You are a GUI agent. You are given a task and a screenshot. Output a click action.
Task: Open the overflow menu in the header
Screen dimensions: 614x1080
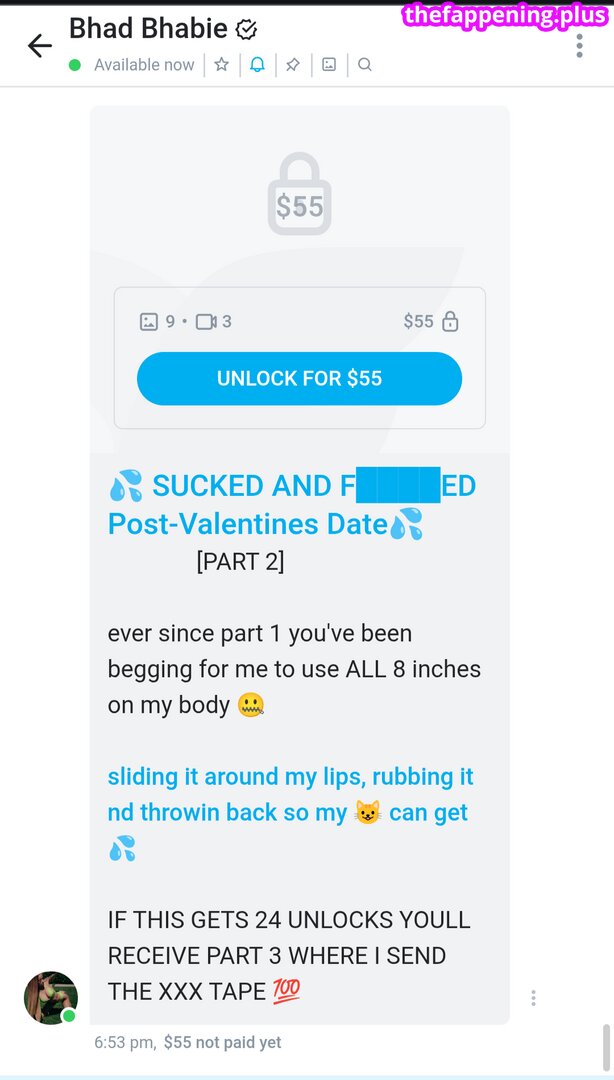(579, 46)
